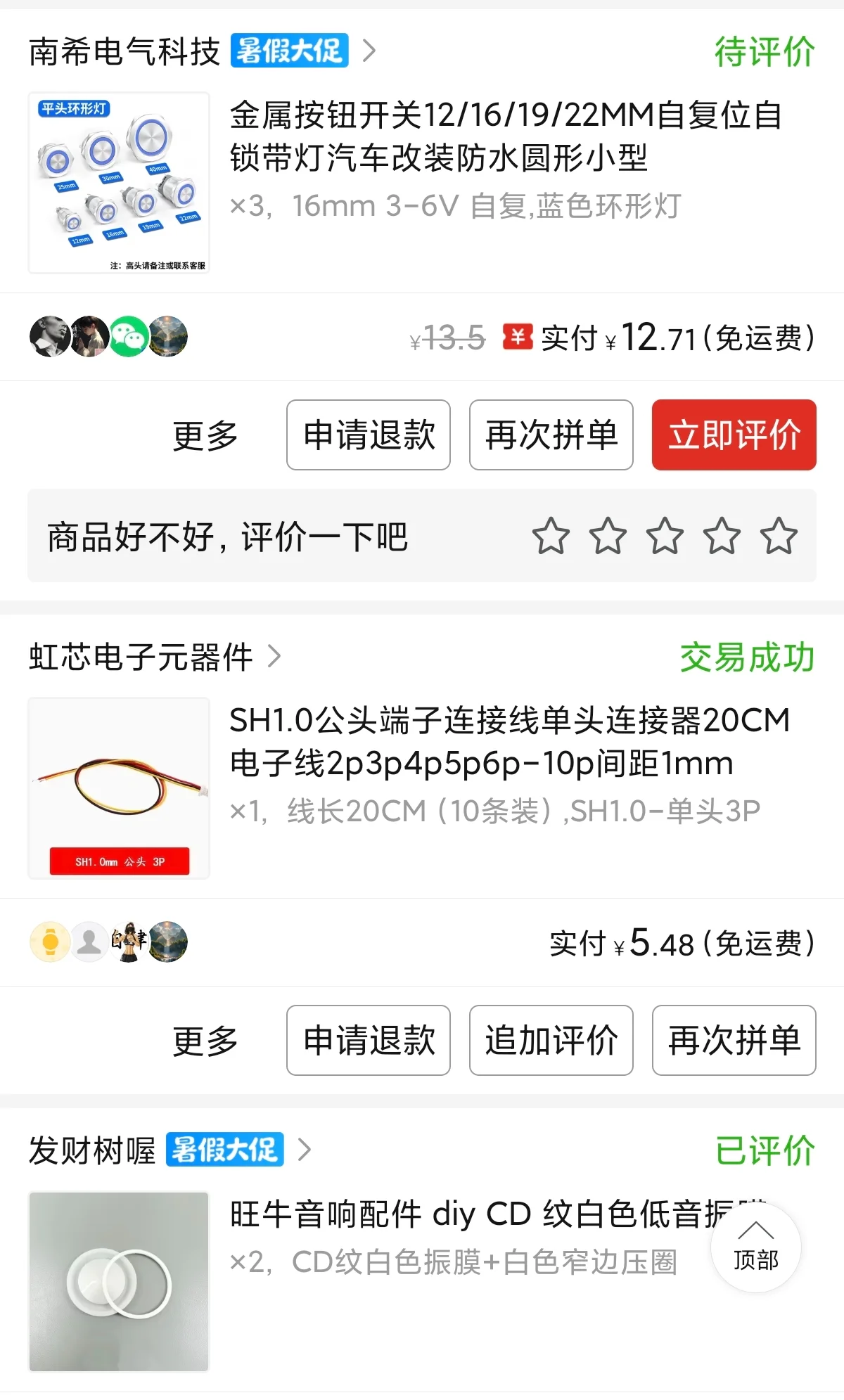Tap 再次拼单 for the metal switch order
Viewport: 844px width, 1400px height.
(x=551, y=435)
